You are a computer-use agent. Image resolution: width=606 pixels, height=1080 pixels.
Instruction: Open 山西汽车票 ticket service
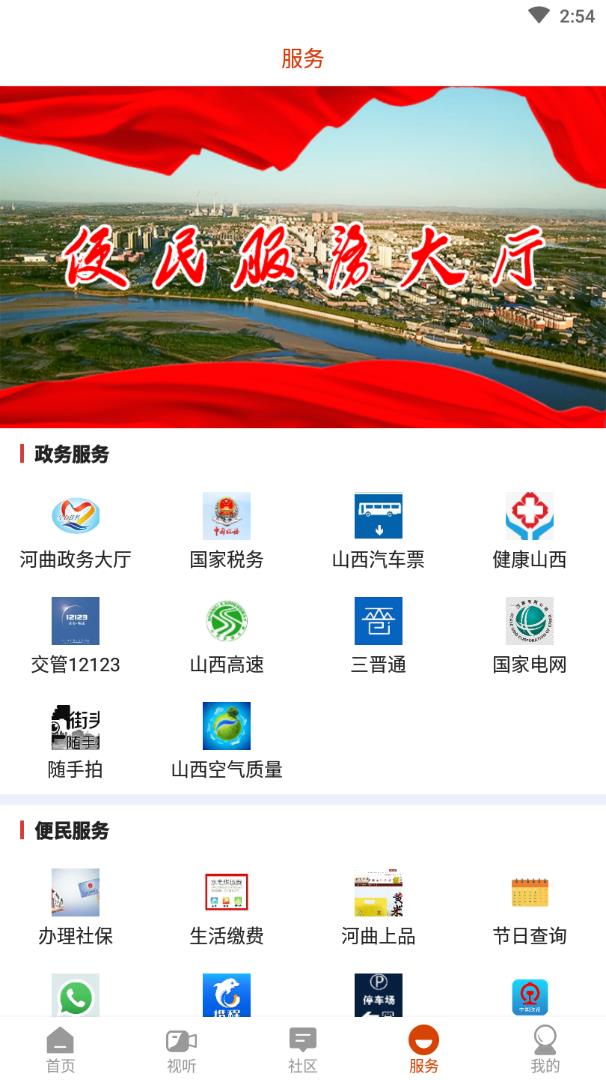[x=378, y=517]
